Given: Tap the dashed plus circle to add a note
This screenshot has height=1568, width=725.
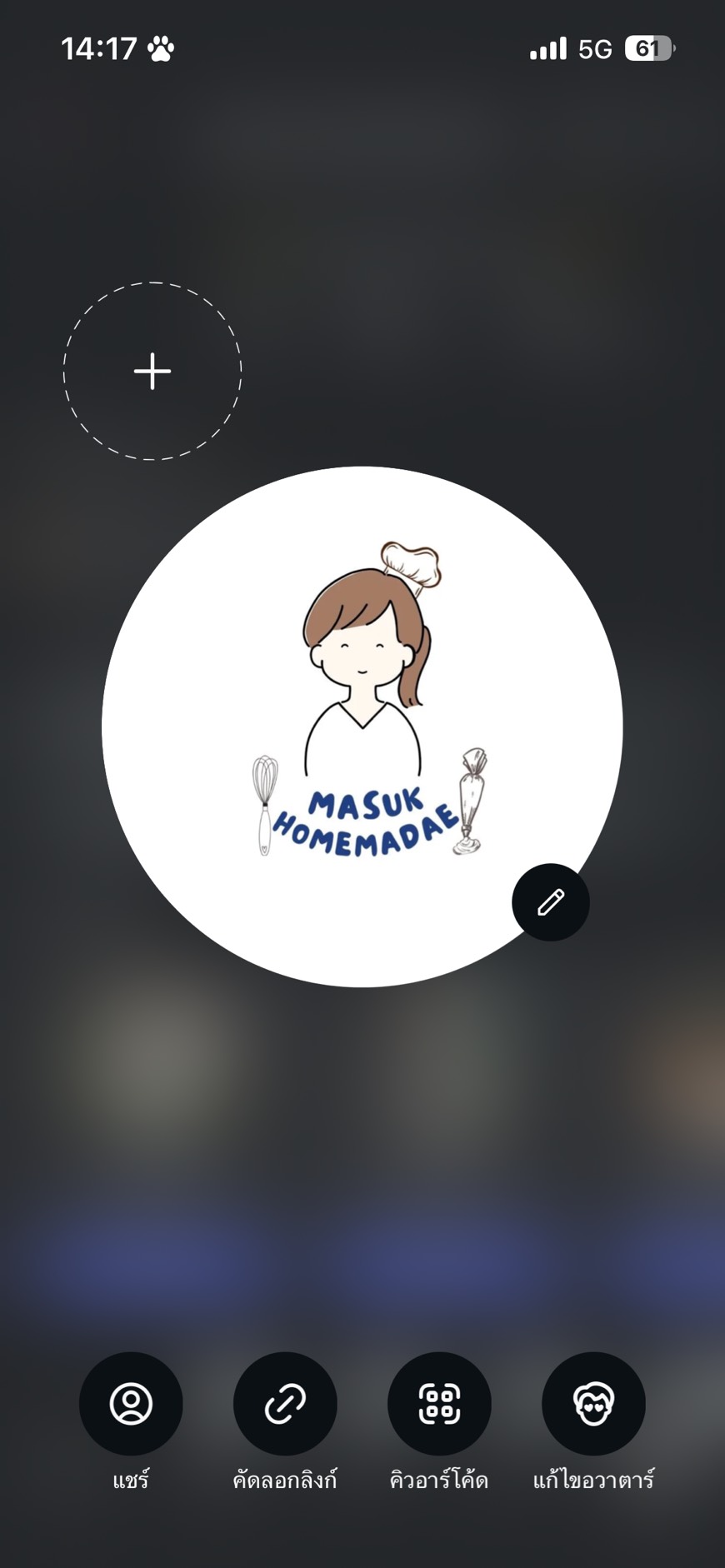Looking at the screenshot, I should [152, 371].
